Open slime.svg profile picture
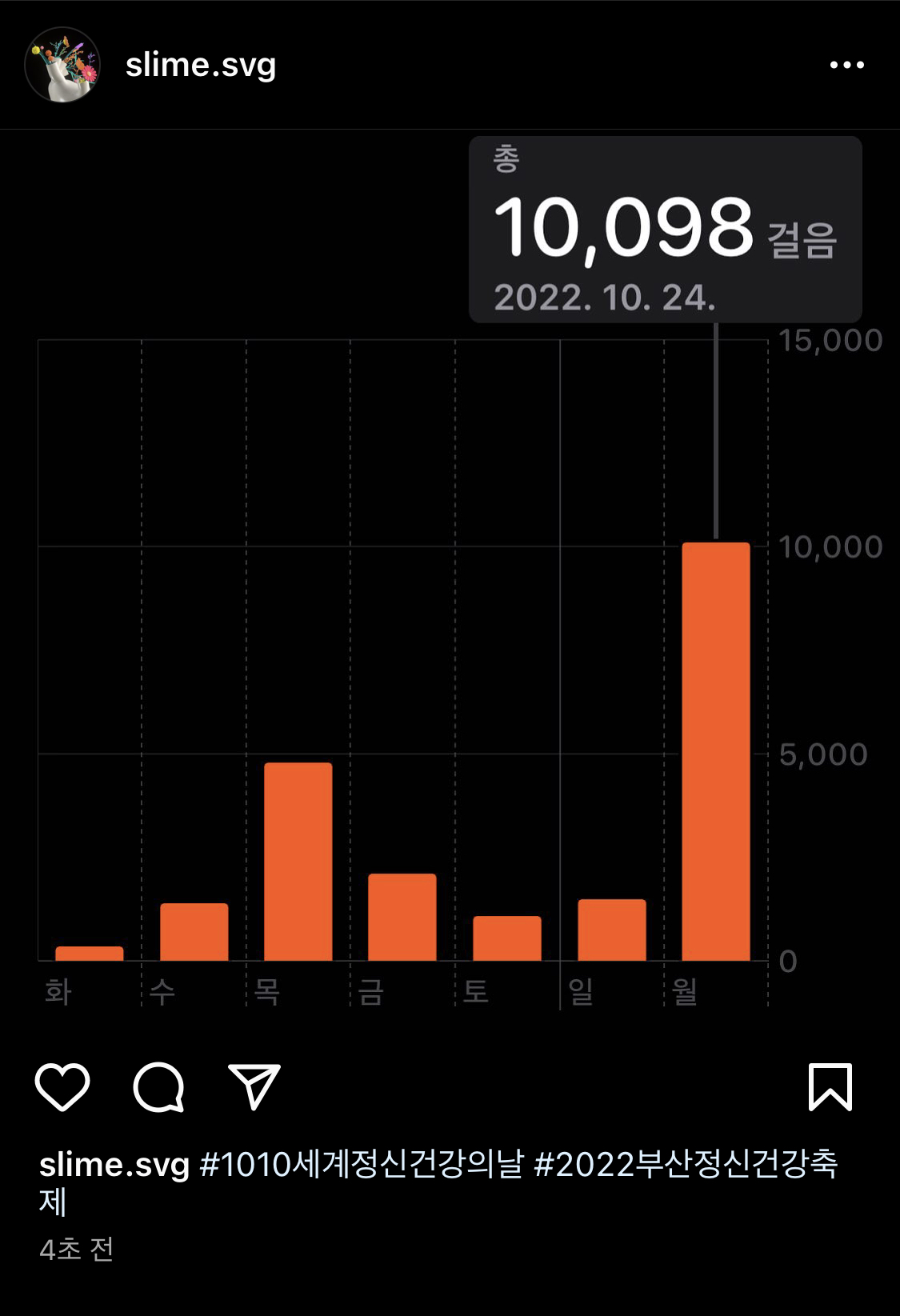Screen dimensions: 900x1316 62,65
